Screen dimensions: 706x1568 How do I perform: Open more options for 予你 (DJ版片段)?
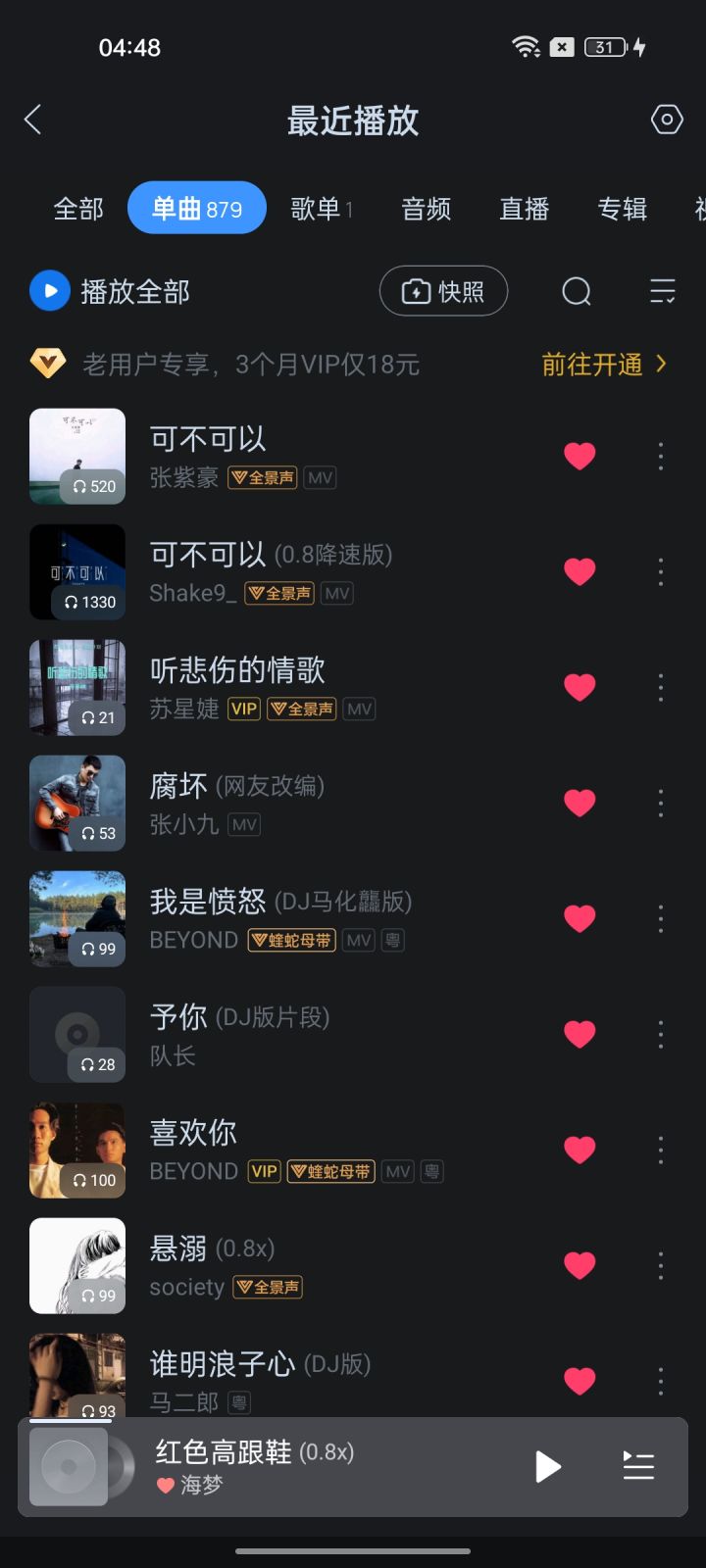(x=661, y=1034)
